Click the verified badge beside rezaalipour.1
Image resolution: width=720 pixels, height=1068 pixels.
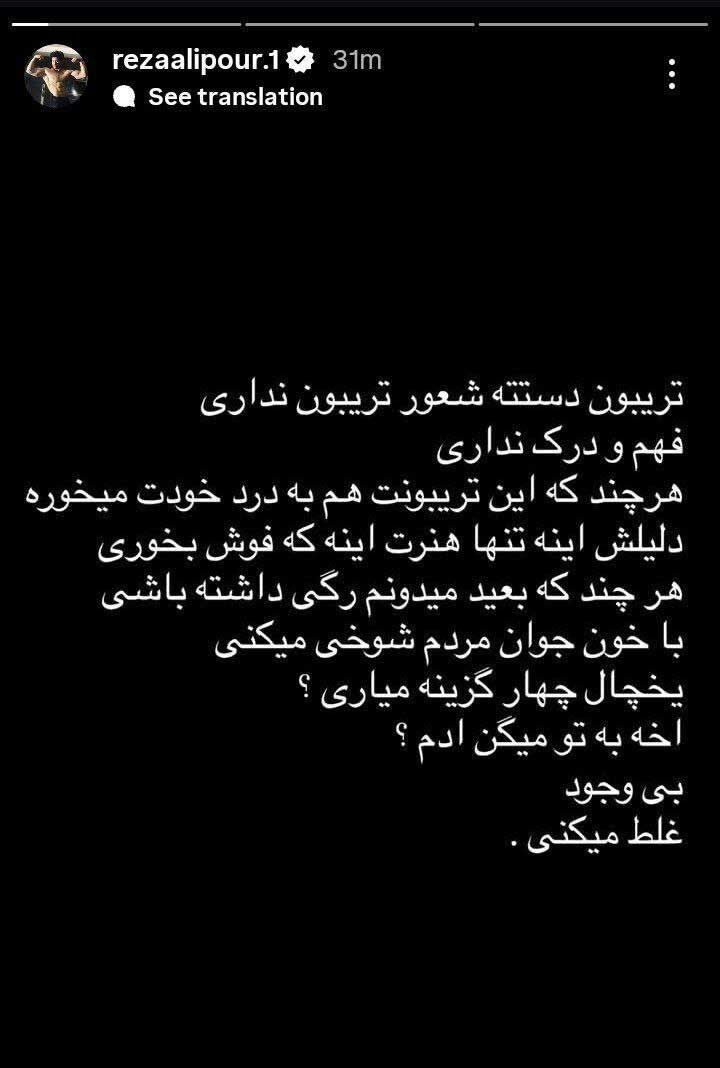click(298, 58)
